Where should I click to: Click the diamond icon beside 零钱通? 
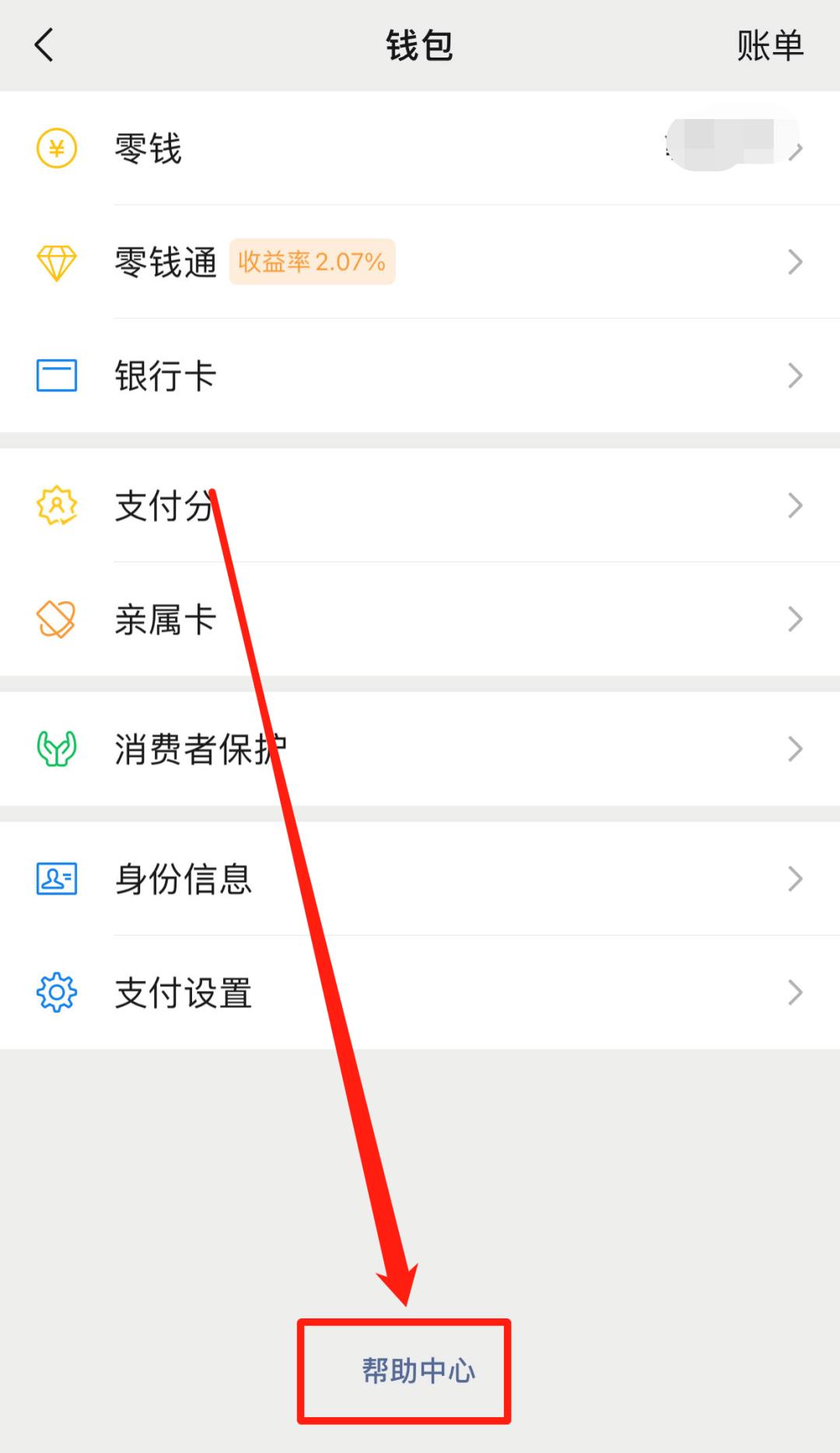click(55, 263)
